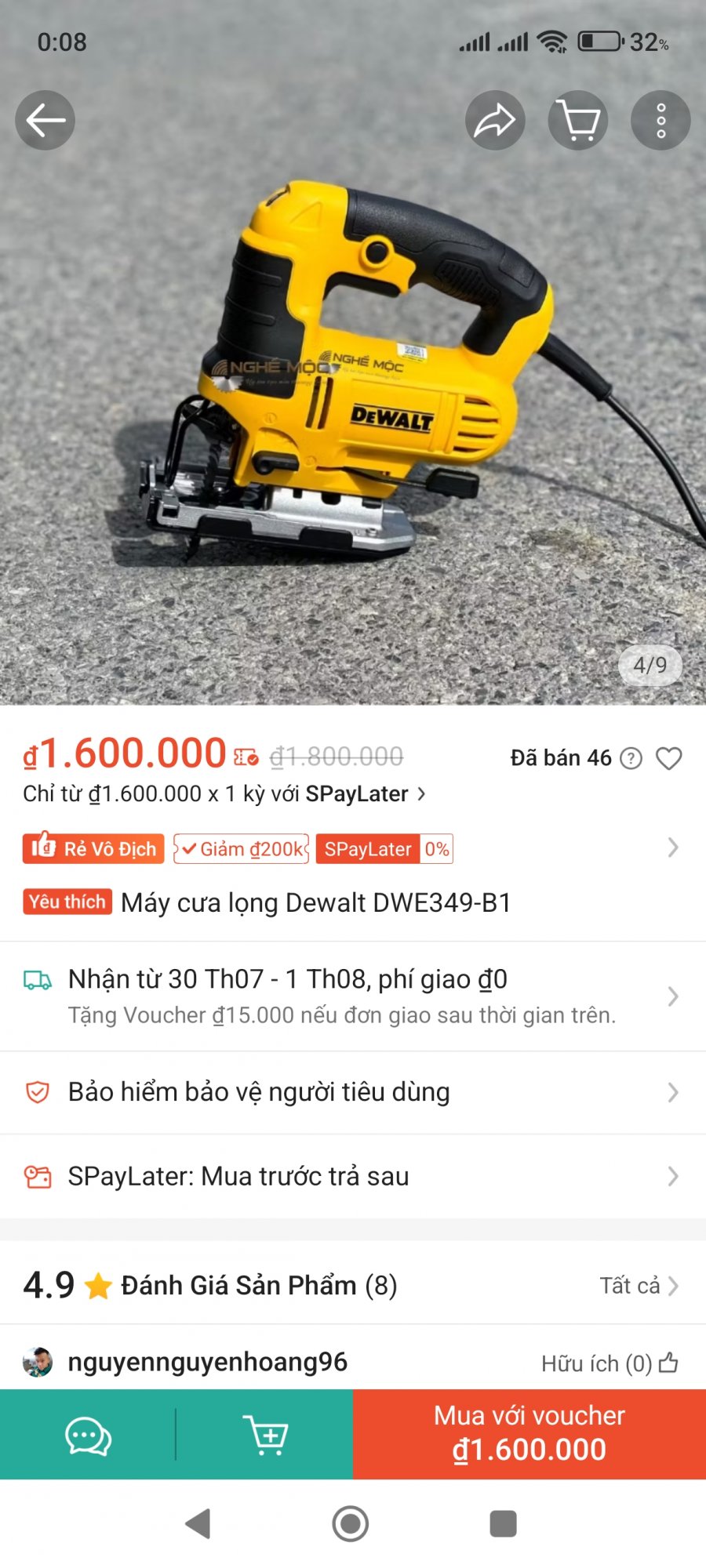This screenshot has height=1568, width=706.
Task: Share this Dewalt jigsaw product
Action: [x=495, y=120]
